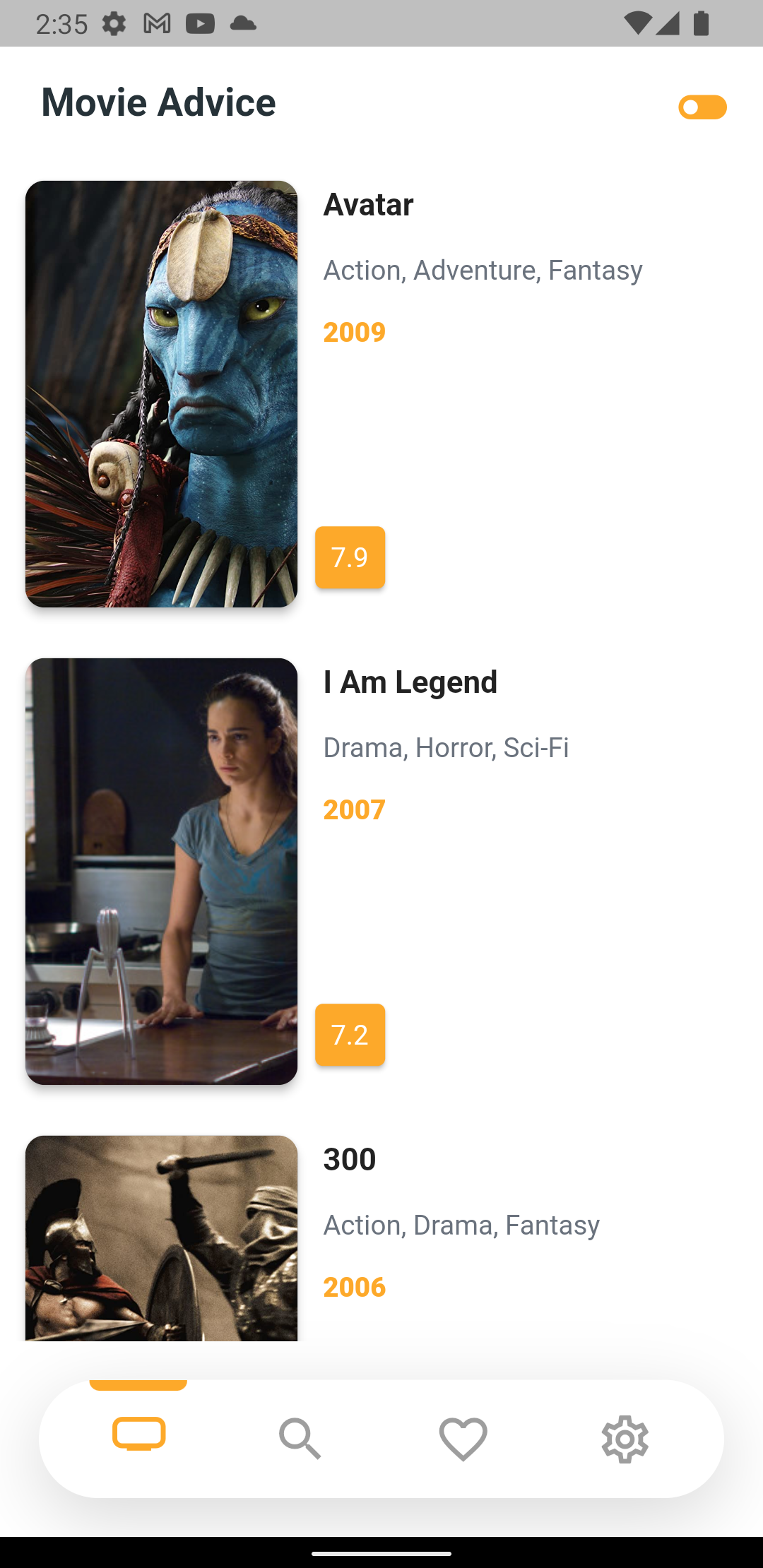Open the Avatar movie title
Screen dimensions: 763x1568
click(x=368, y=205)
